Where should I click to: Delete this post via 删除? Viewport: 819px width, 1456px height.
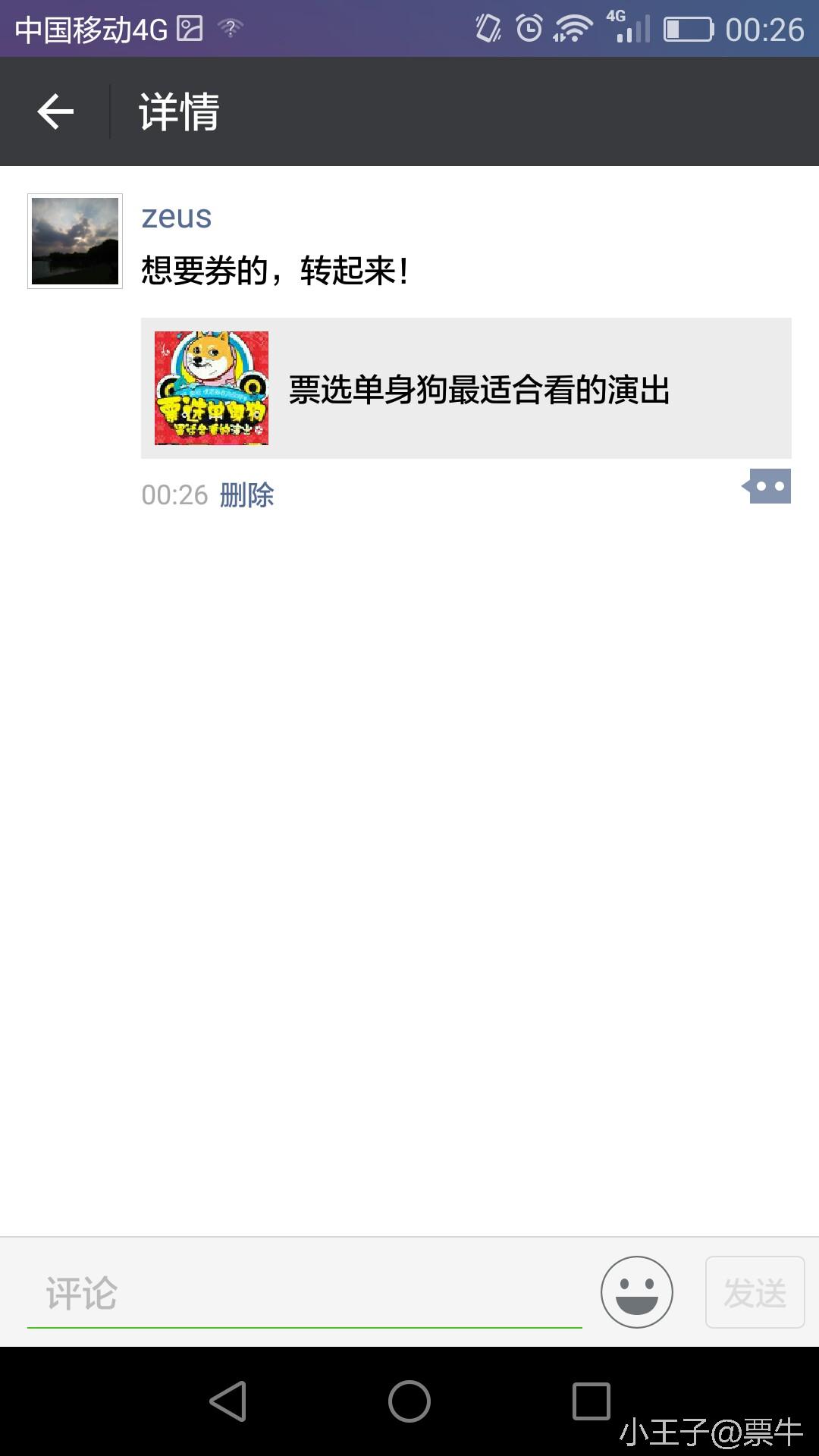click(247, 495)
